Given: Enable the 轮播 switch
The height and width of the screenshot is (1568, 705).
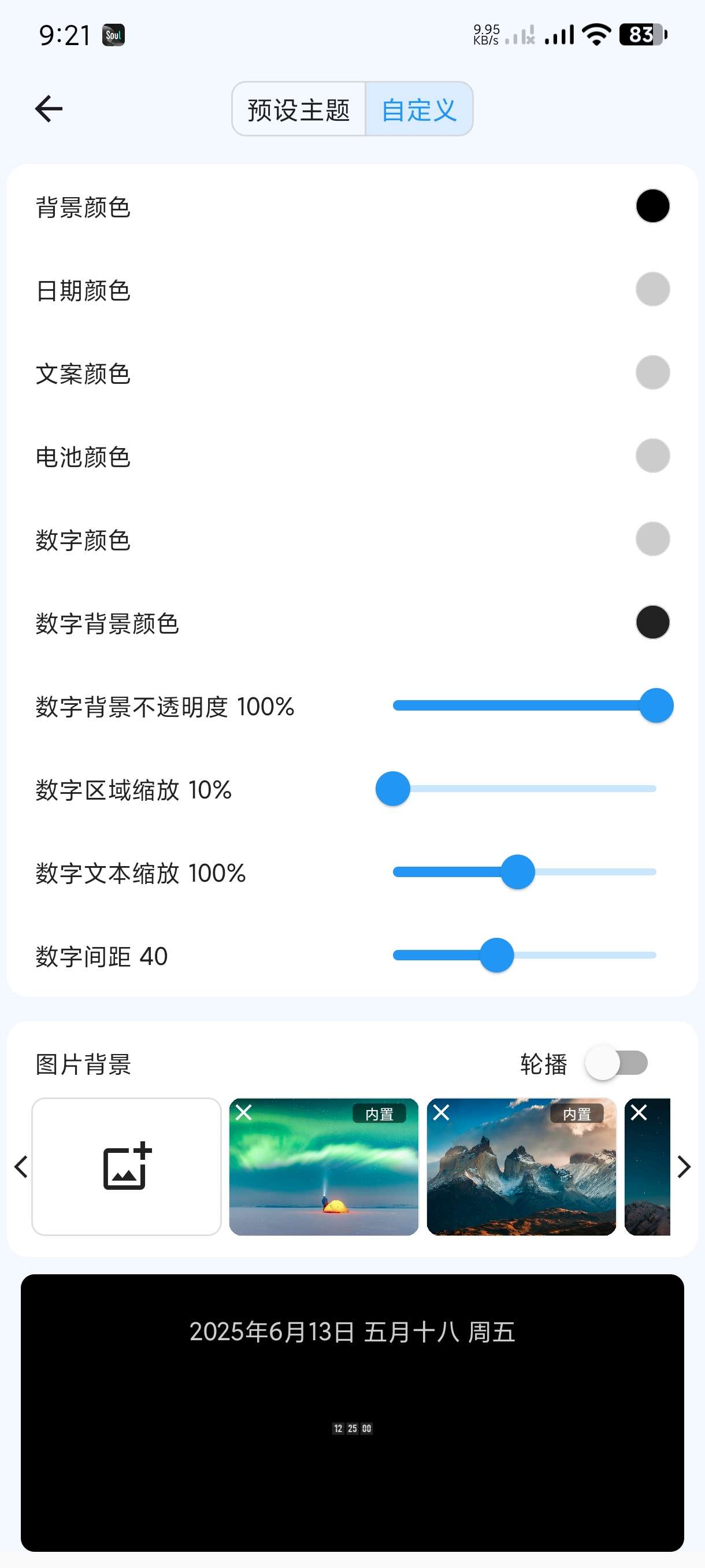Looking at the screenshot, I should point(616,1063).
